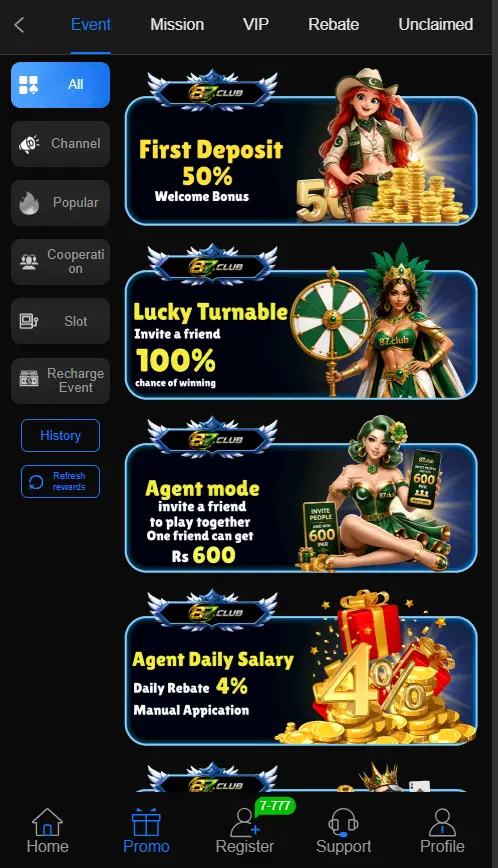Switch to the Rebate tab
498x868 pixels.
point(333,24)
